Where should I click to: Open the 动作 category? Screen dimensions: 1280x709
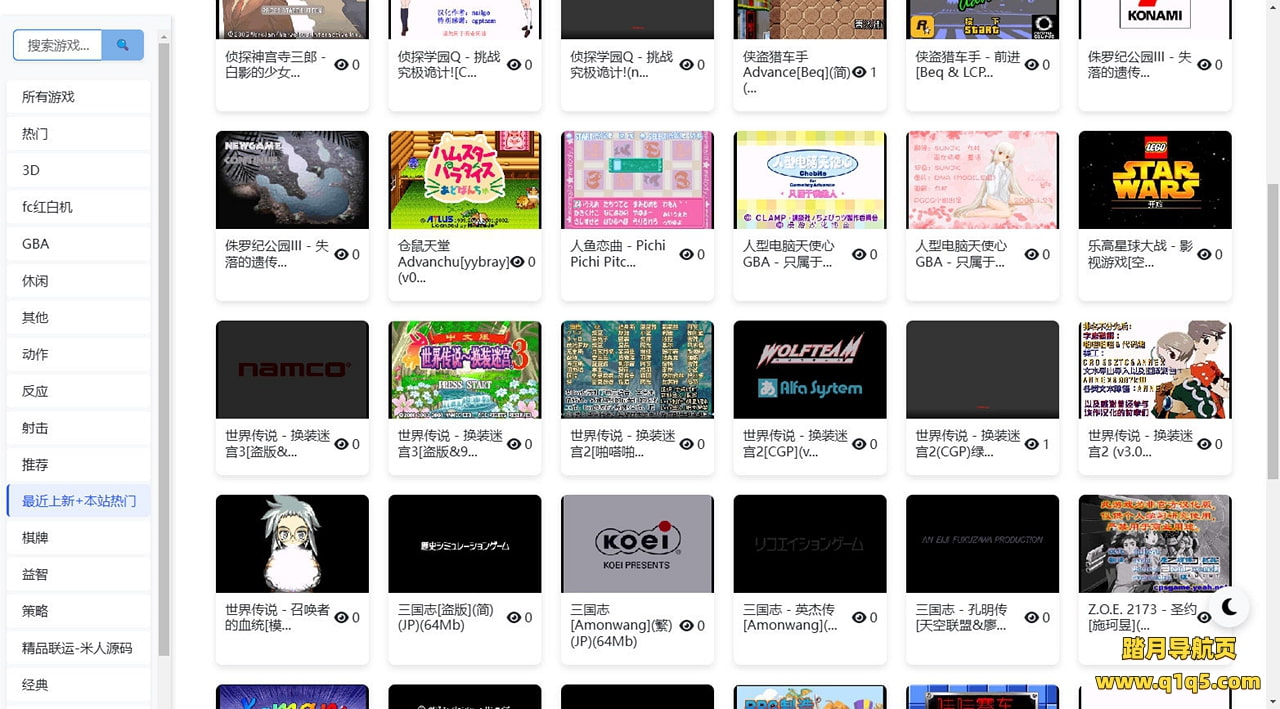pyautogui.click(x=78, y=354)
